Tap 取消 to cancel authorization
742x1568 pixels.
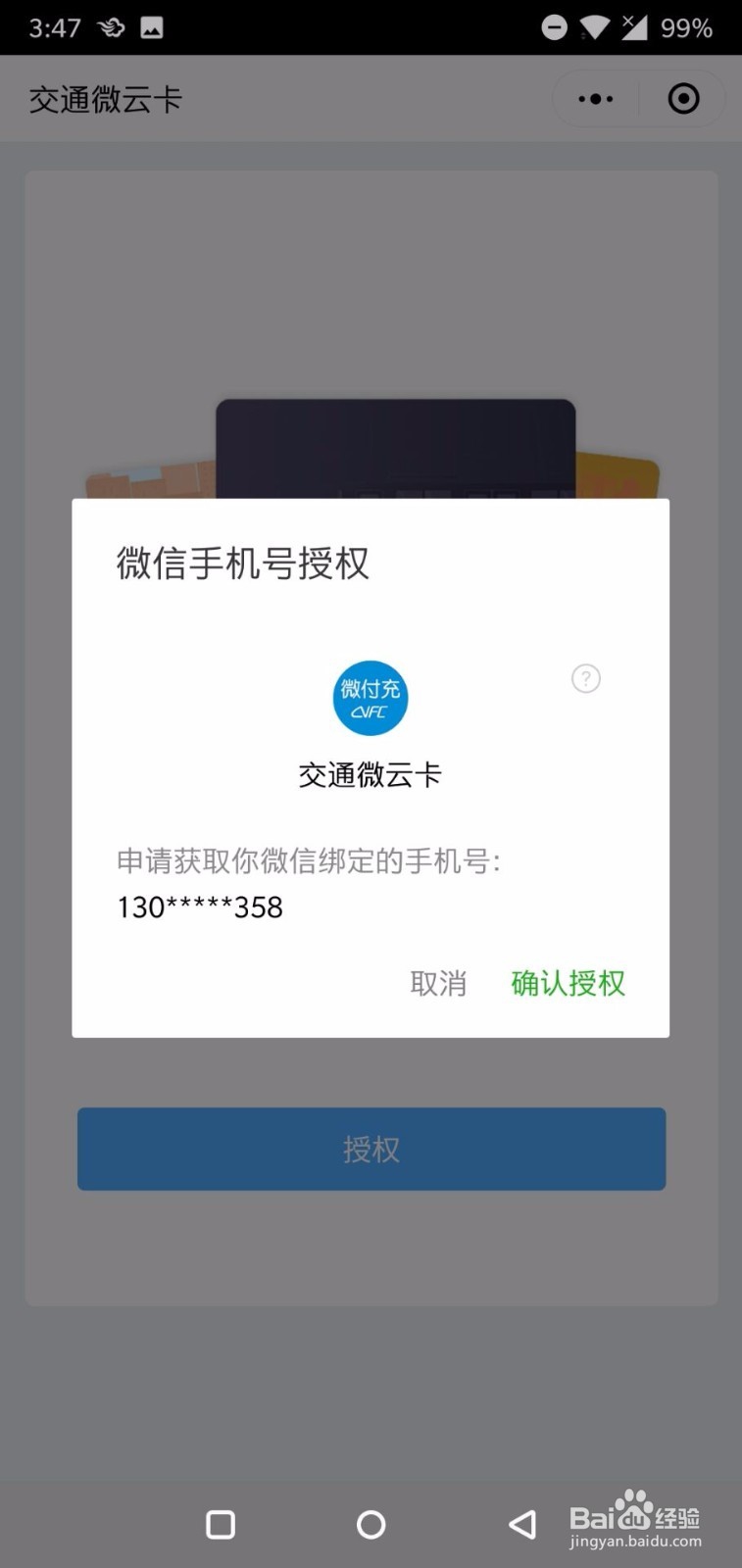tap(438, 984)
